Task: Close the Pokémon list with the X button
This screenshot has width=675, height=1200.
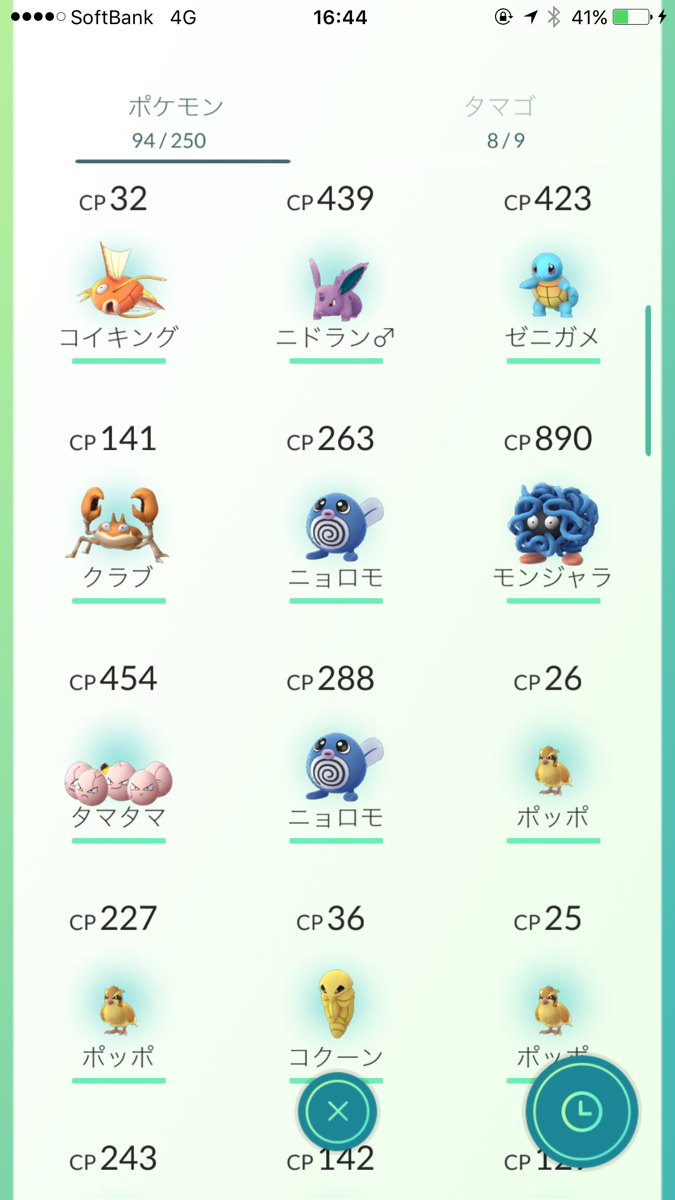Action: click(x=337, y=1111)
